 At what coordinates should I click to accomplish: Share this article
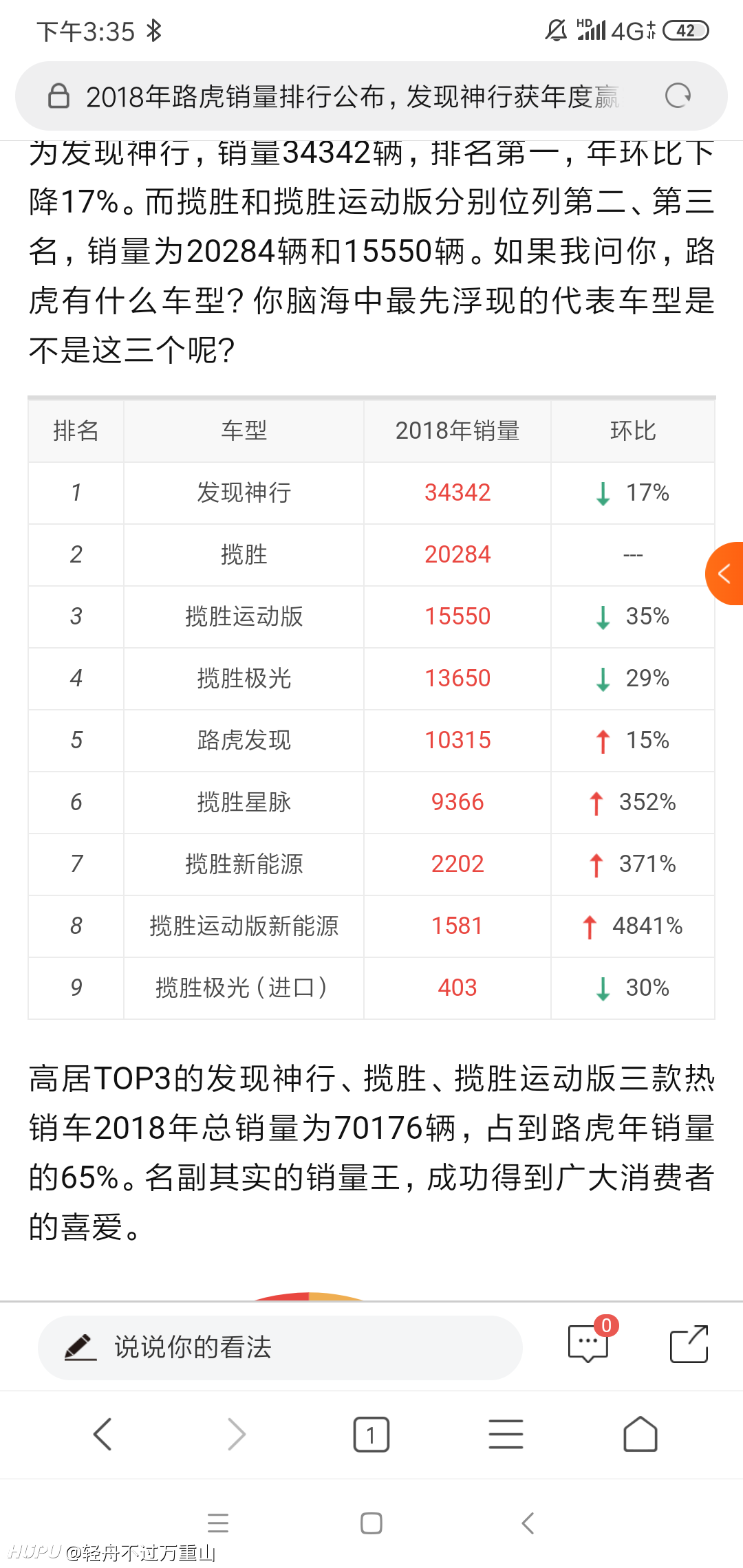(x=689, y=1344)
